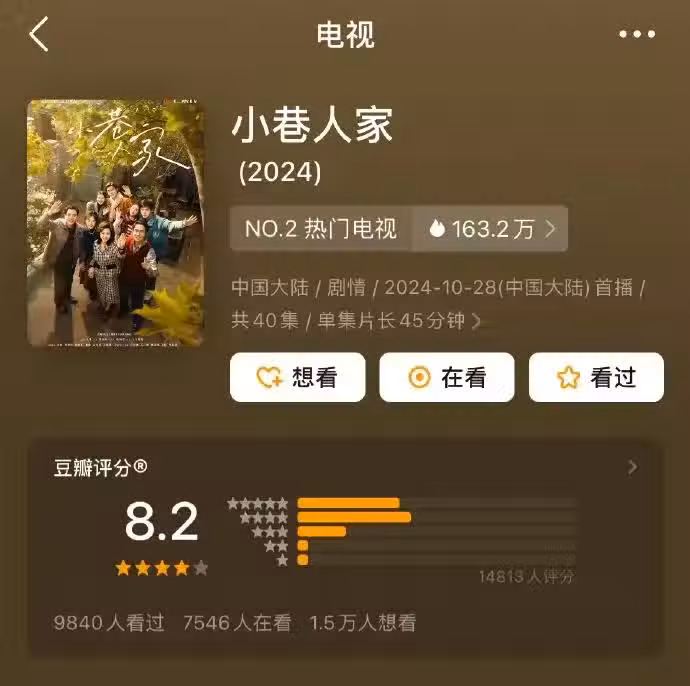Open the 小巷人家 poster image

115,222
